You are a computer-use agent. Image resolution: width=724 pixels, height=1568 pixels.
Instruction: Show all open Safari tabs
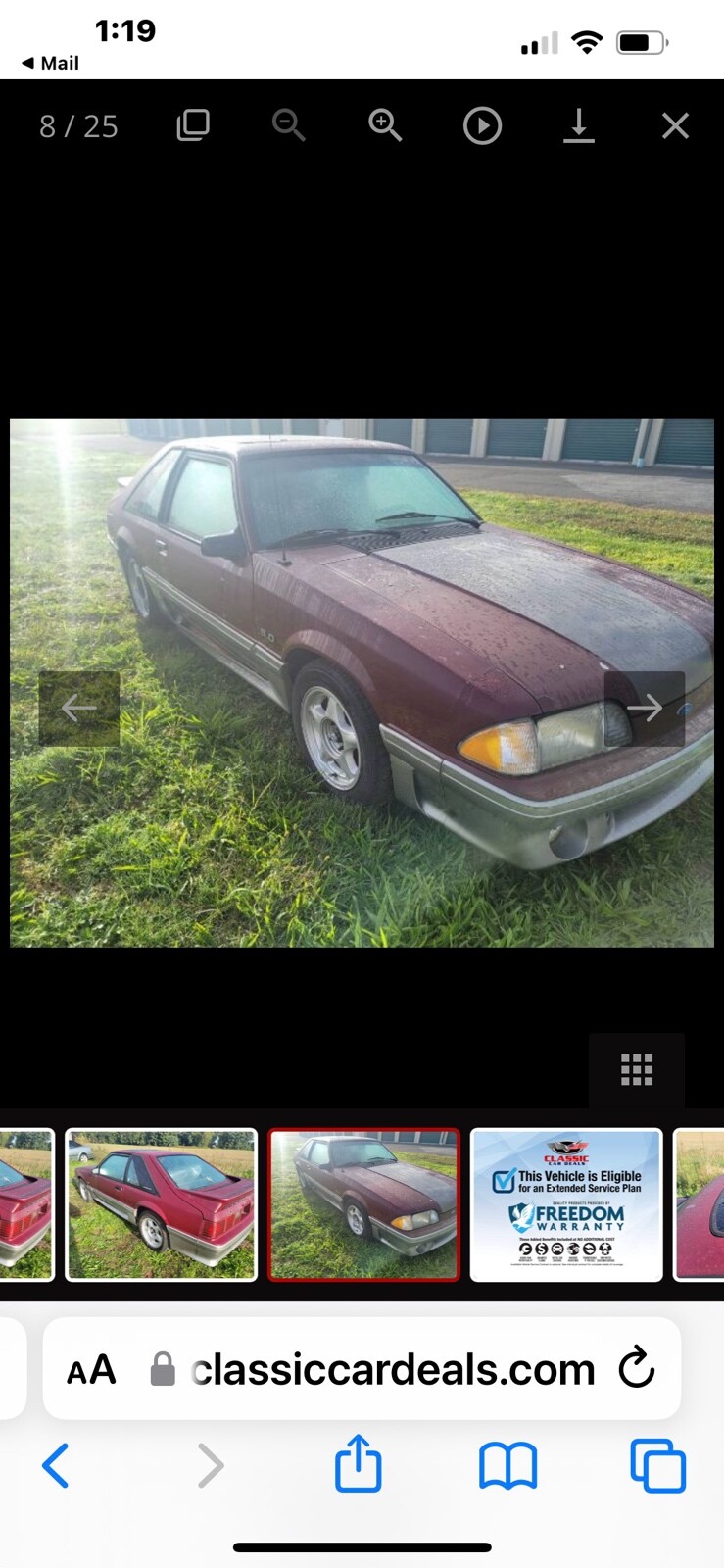[x=657, y=1466]
